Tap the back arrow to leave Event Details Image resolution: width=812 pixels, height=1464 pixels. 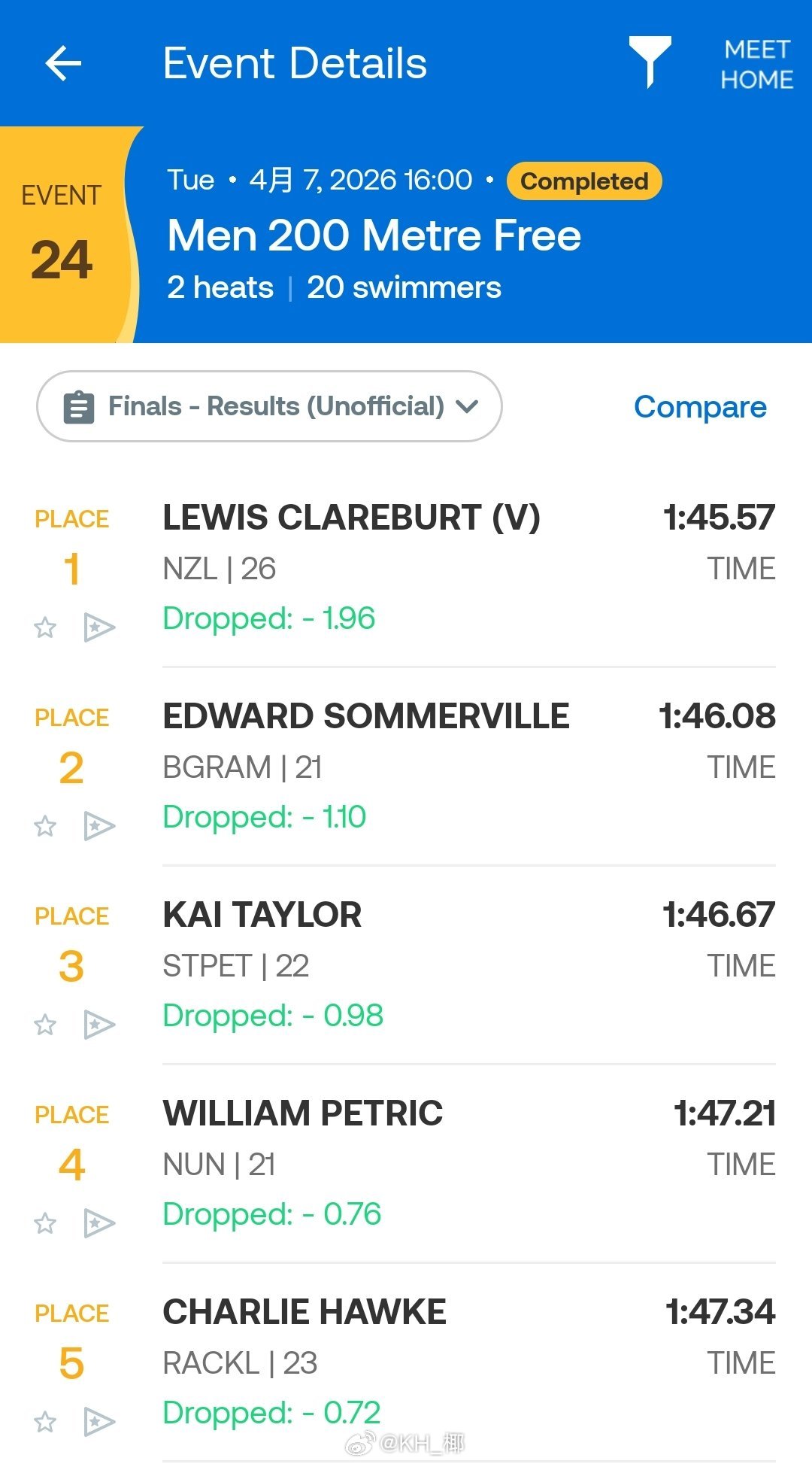64,63
